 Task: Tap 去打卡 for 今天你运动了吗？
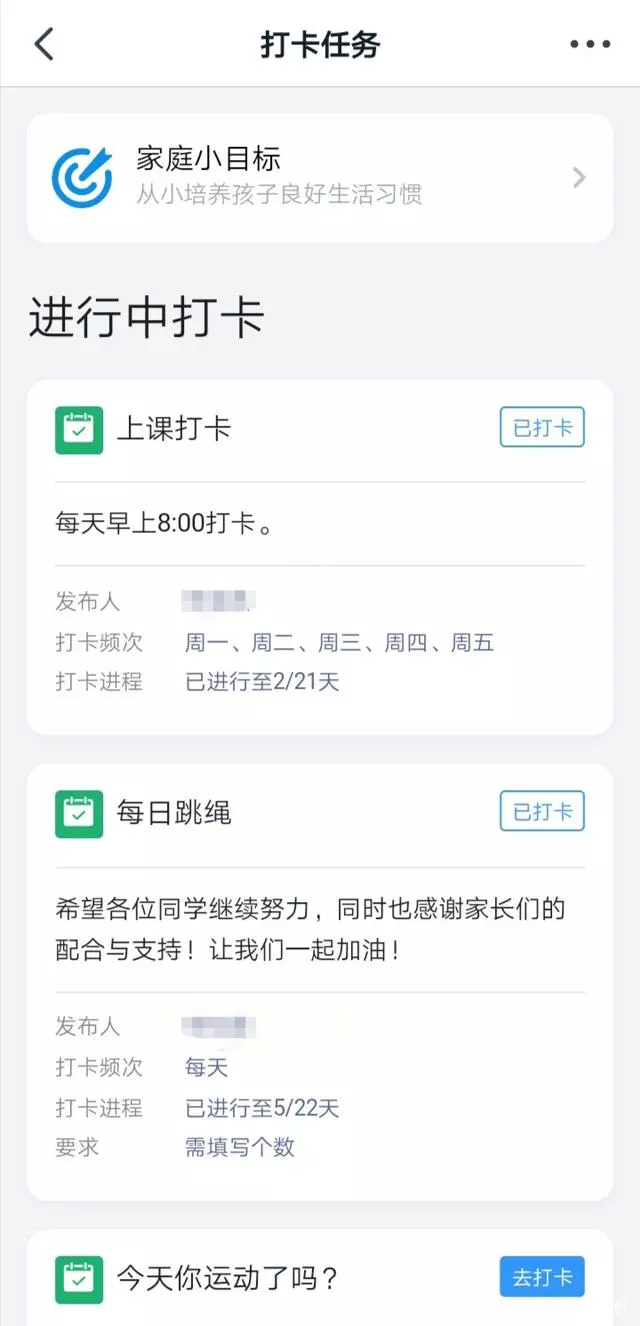pyautogui.click(x=542, y=1277)
